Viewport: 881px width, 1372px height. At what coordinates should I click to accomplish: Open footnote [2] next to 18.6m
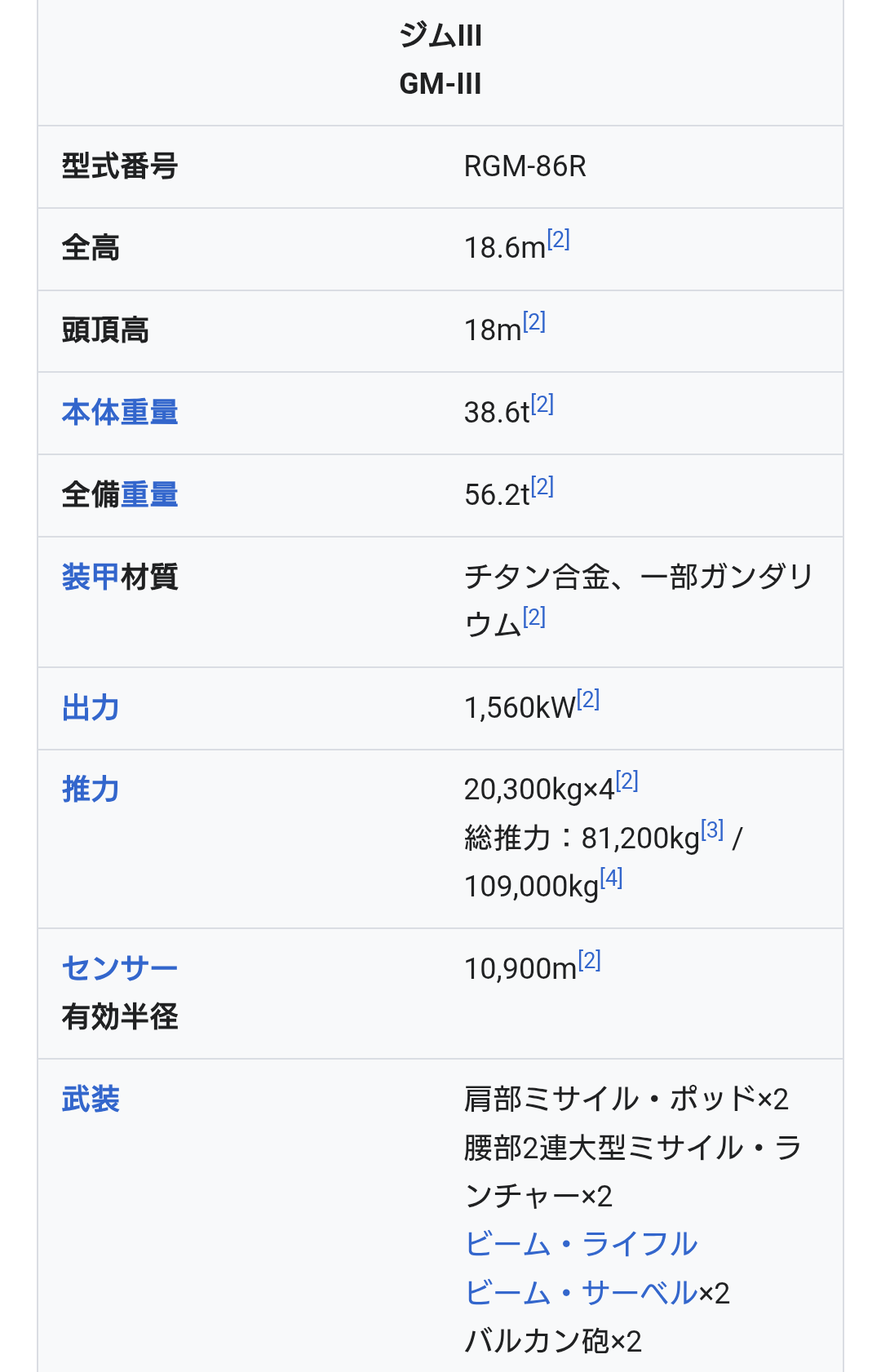tap(558, 240)
